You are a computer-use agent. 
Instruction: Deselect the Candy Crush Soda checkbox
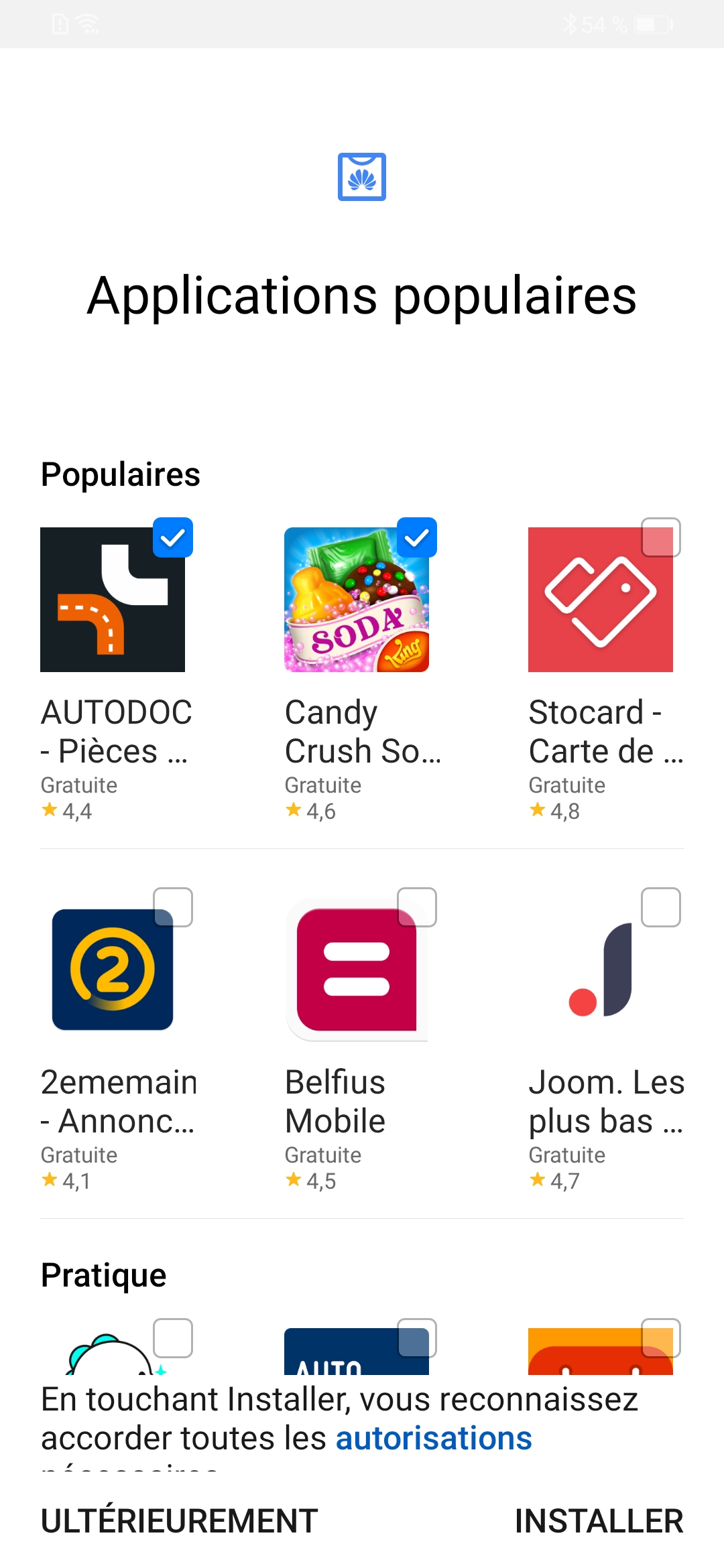coord(417,537)
